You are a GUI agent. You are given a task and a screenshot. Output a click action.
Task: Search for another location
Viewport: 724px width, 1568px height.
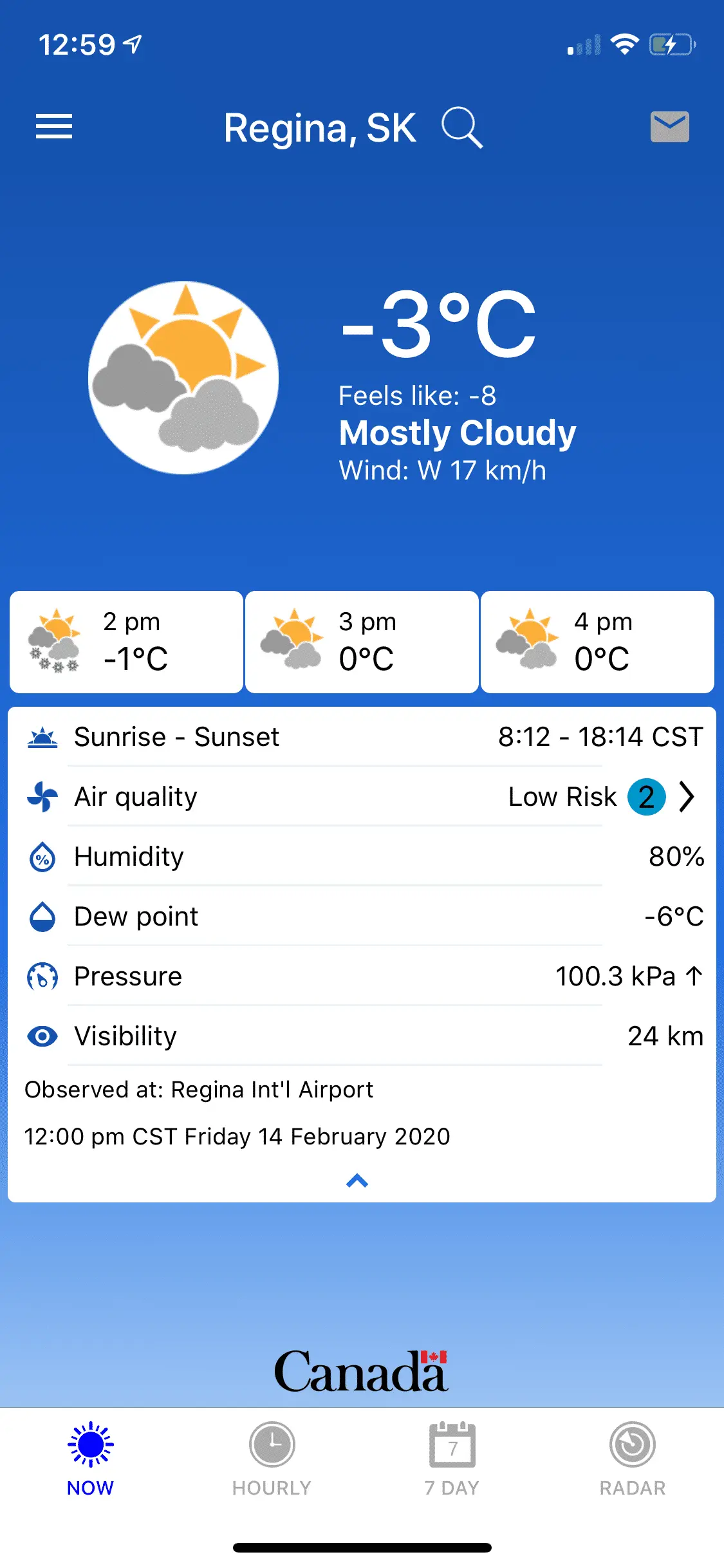click(x=461, y=127)
